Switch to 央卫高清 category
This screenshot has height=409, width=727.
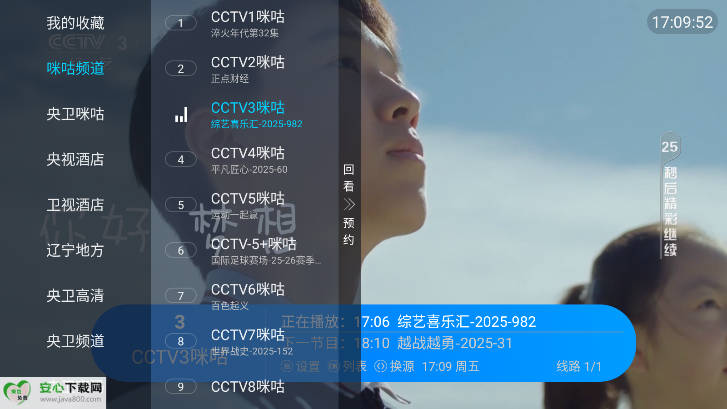(x=75, y=296)
